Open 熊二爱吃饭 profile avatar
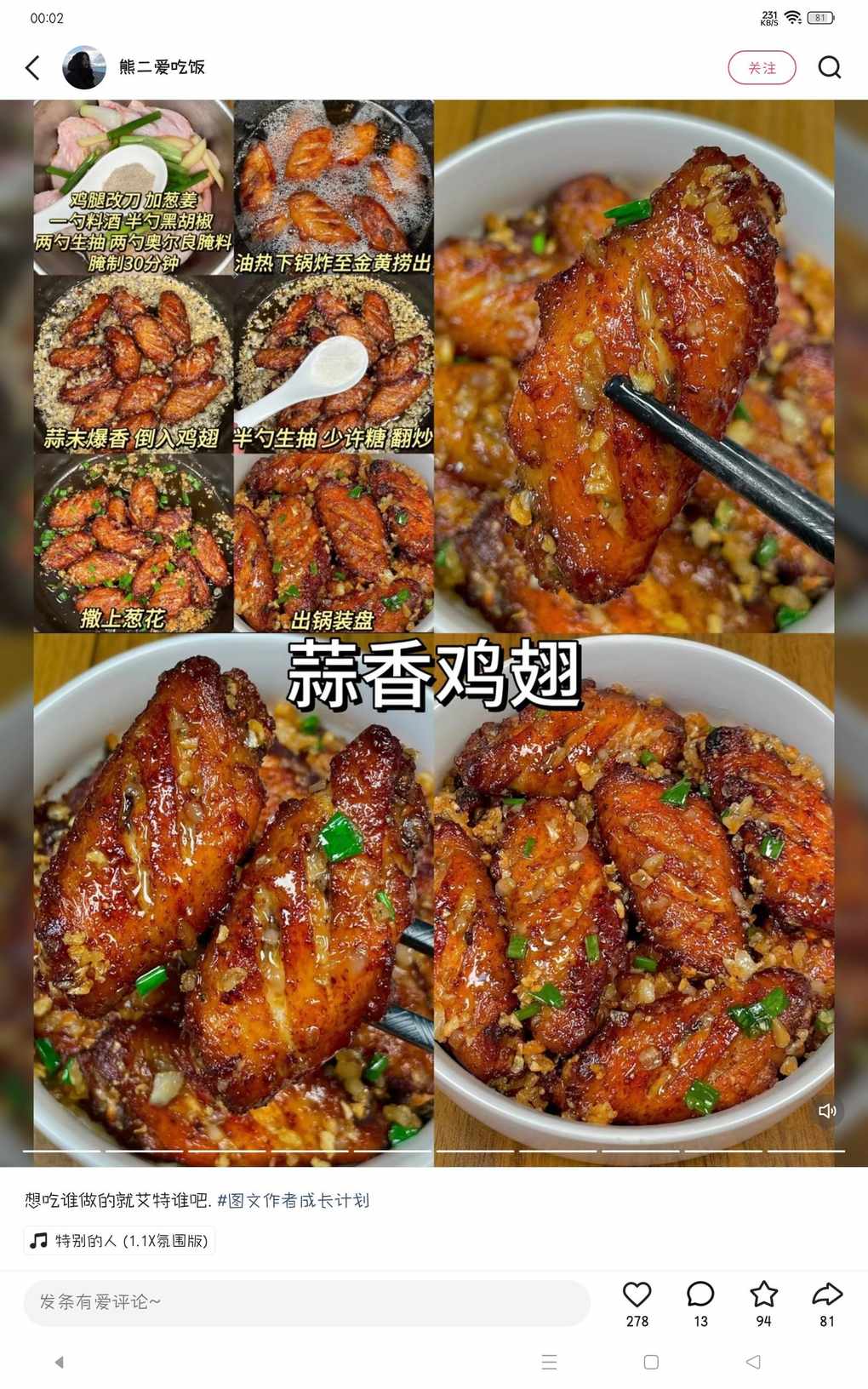 [x=83, y=67]
